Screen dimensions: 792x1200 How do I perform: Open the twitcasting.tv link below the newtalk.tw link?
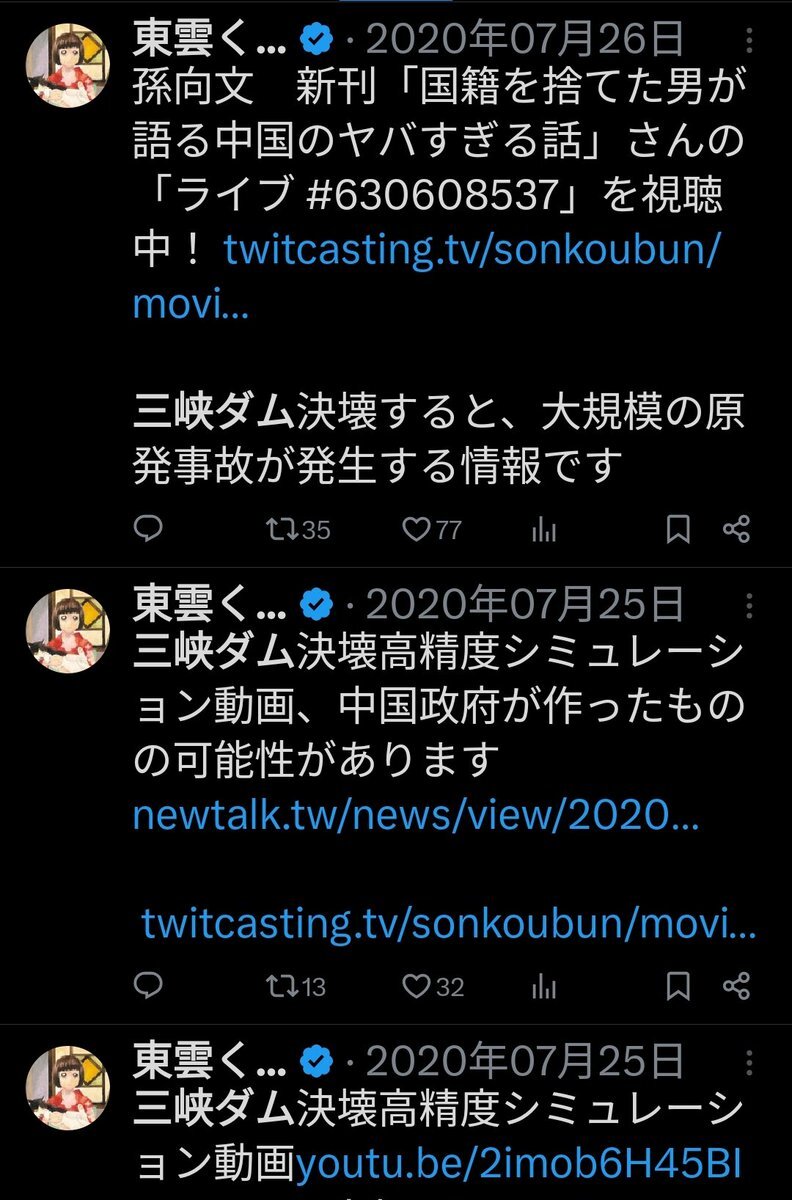pyautogui.click(x=448, y=923)
